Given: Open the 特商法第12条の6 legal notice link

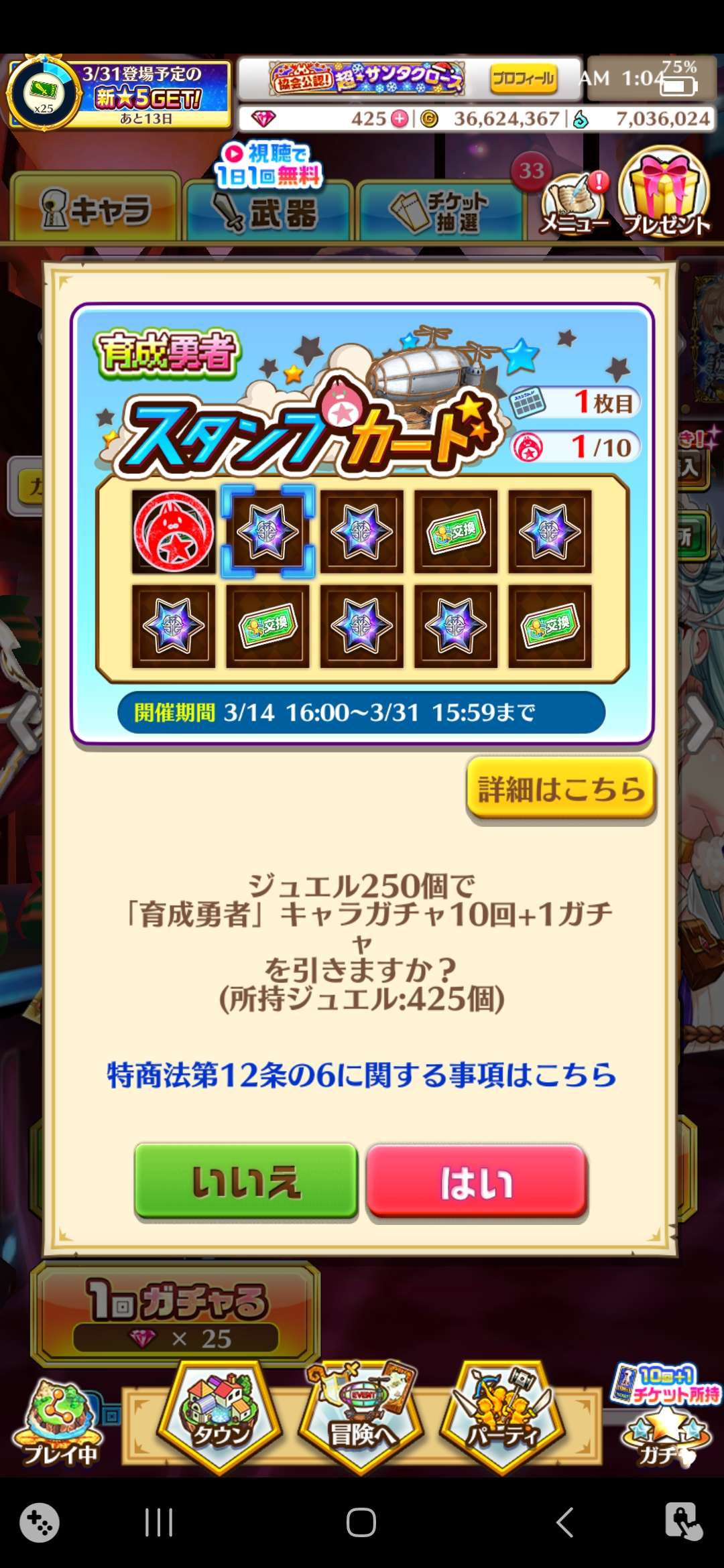Looking at the screenshot, I should click(361, 1075).
